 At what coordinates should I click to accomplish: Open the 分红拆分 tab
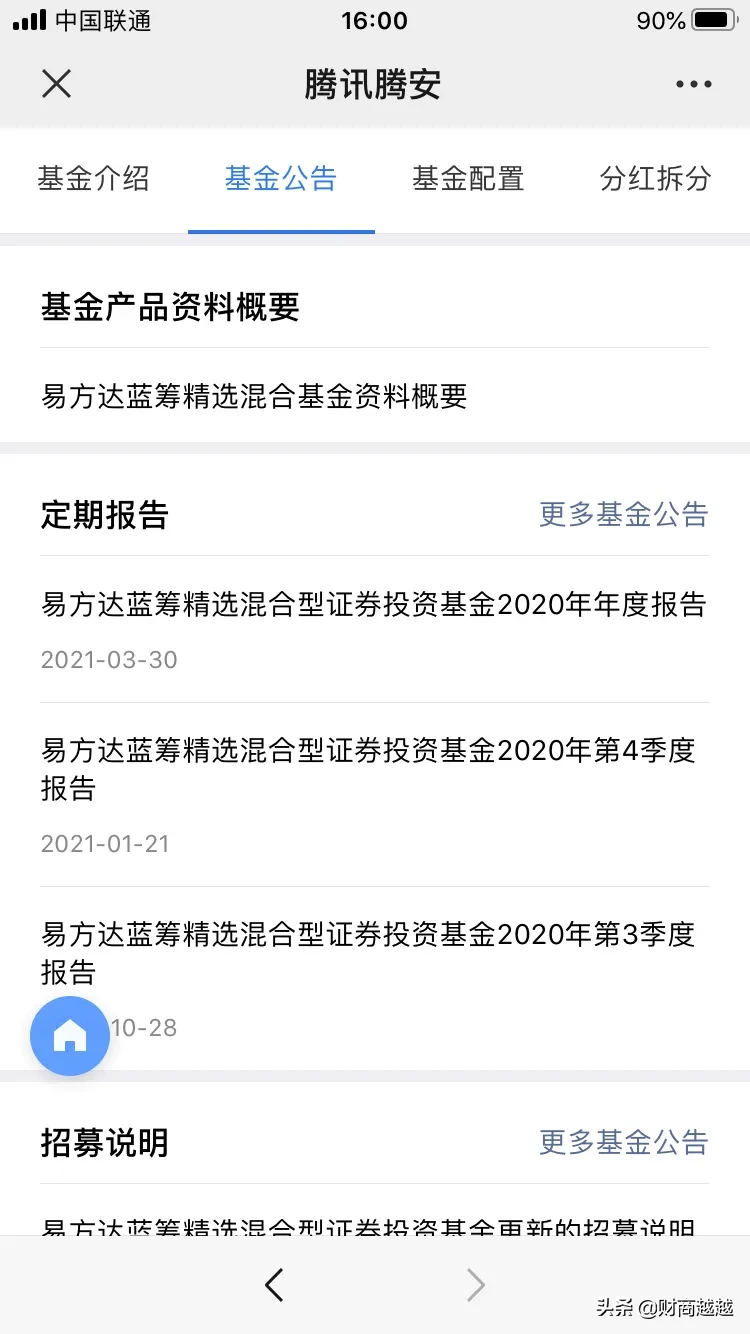[655, 179]
